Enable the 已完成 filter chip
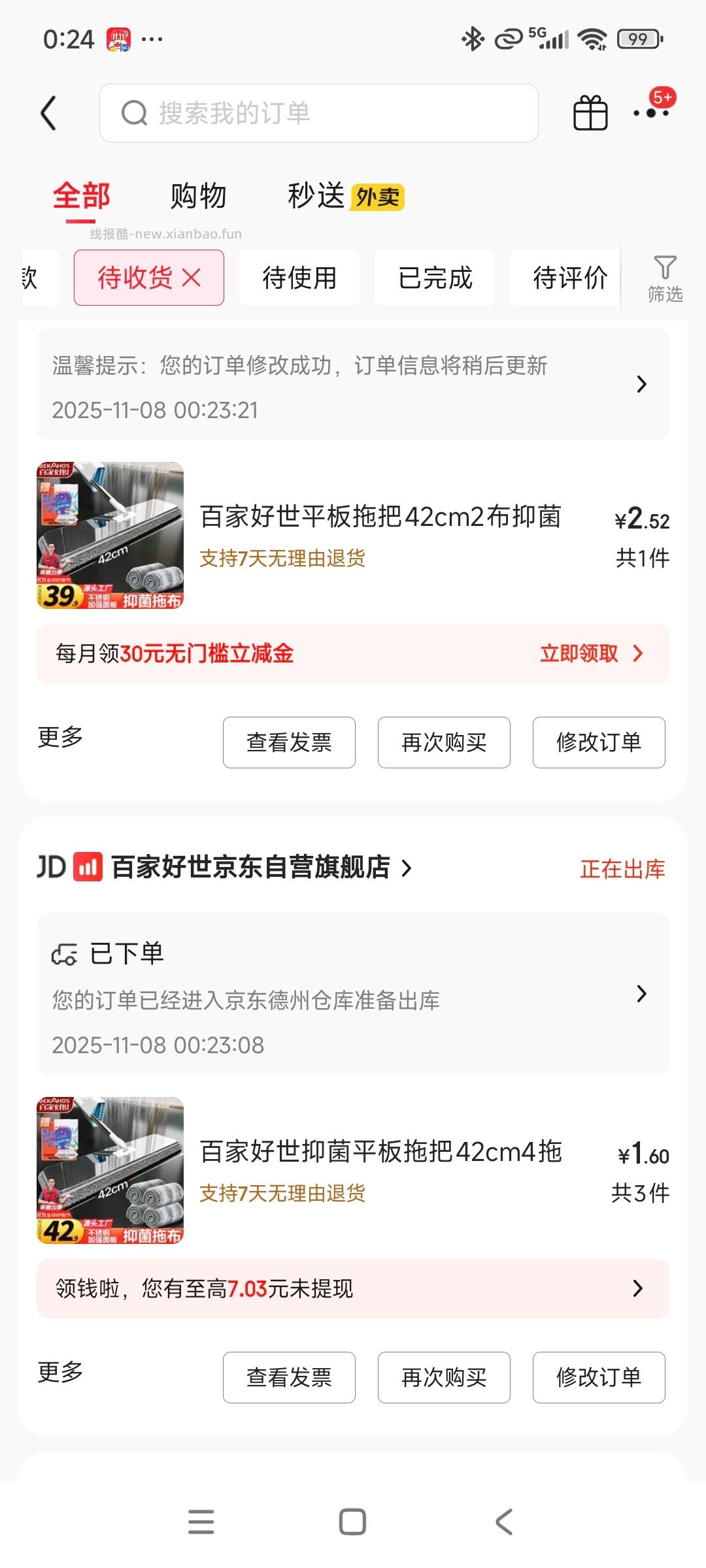This screenshot has width=706, height=1568. 434,277
